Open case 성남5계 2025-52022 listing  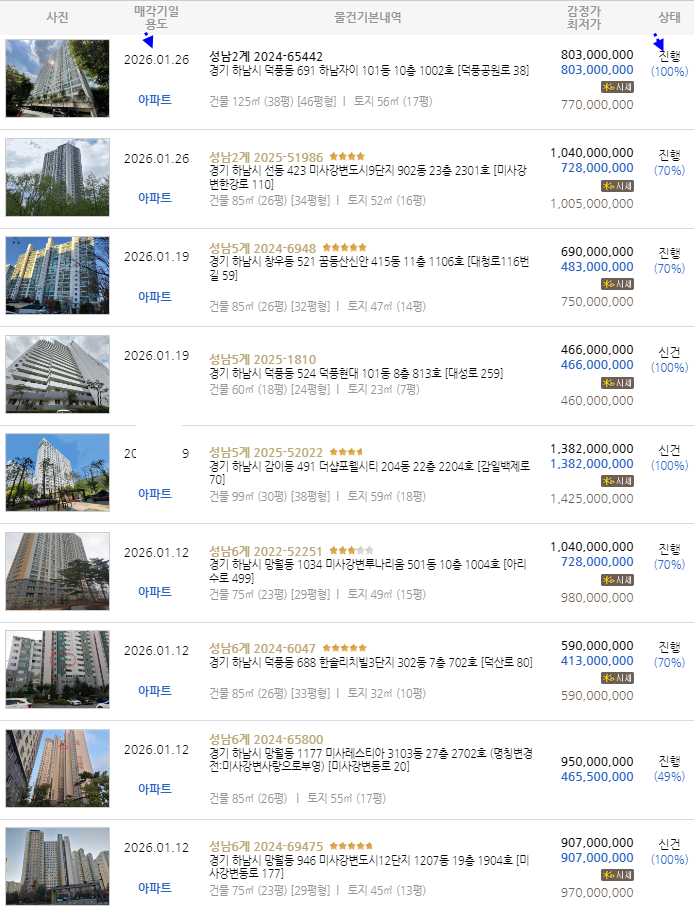[x=266, y=452]
